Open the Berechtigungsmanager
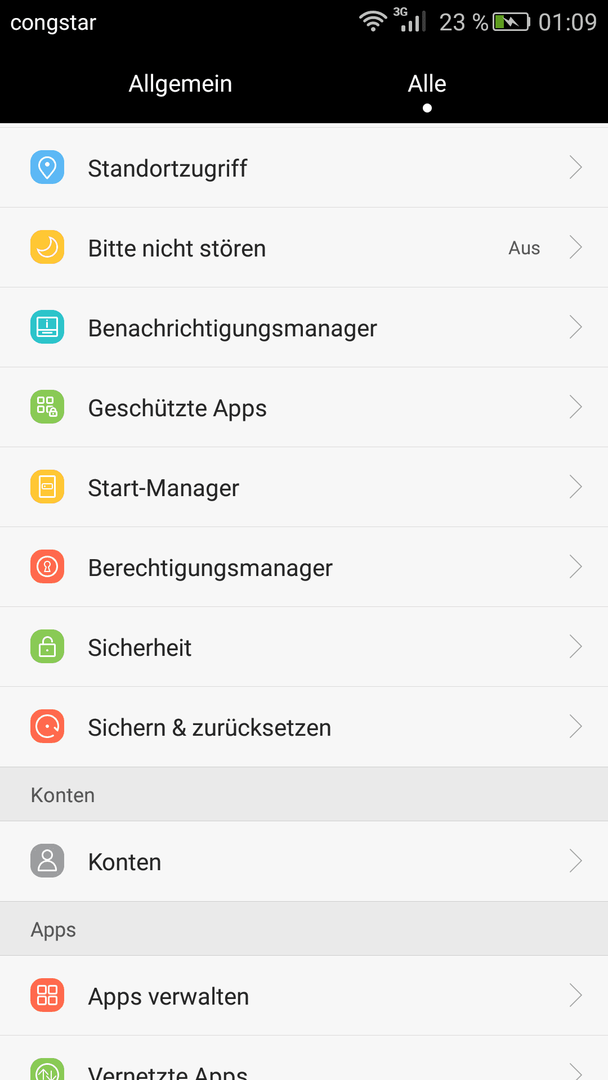 pos(304,567)
